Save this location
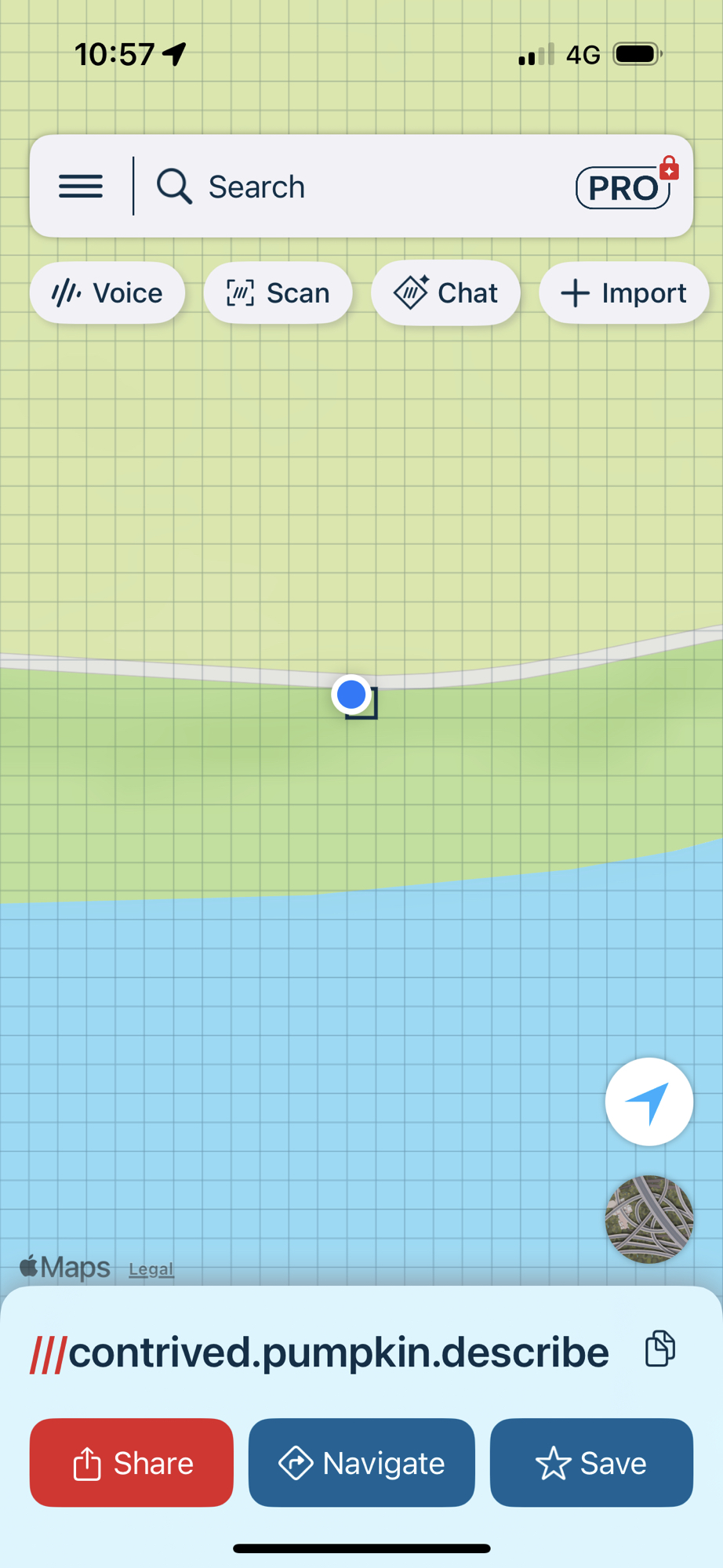Image resolution: width=723 pixels, height=1568 pixels. [x=591, y=1462]
